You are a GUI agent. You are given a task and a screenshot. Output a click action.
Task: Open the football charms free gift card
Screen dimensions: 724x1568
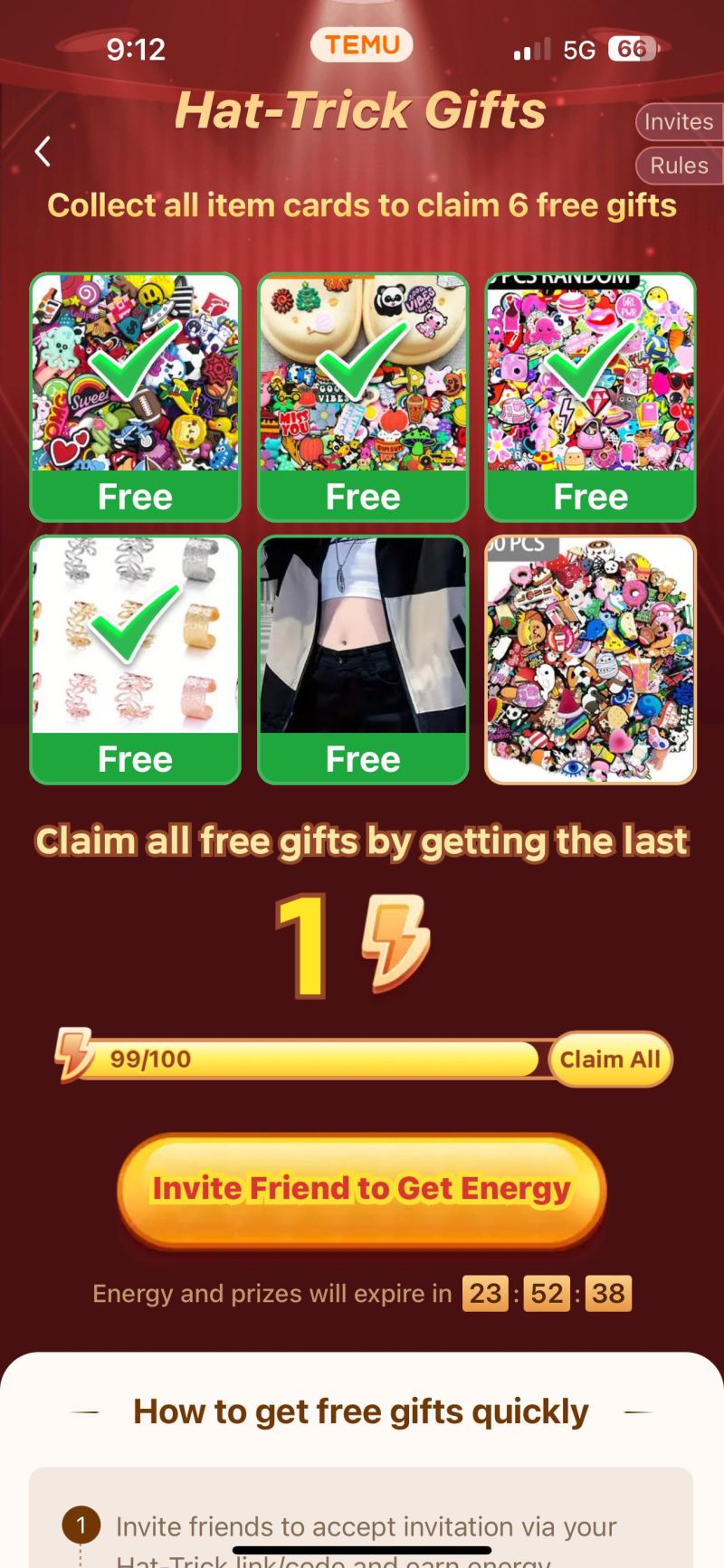(x=135, y=396)
